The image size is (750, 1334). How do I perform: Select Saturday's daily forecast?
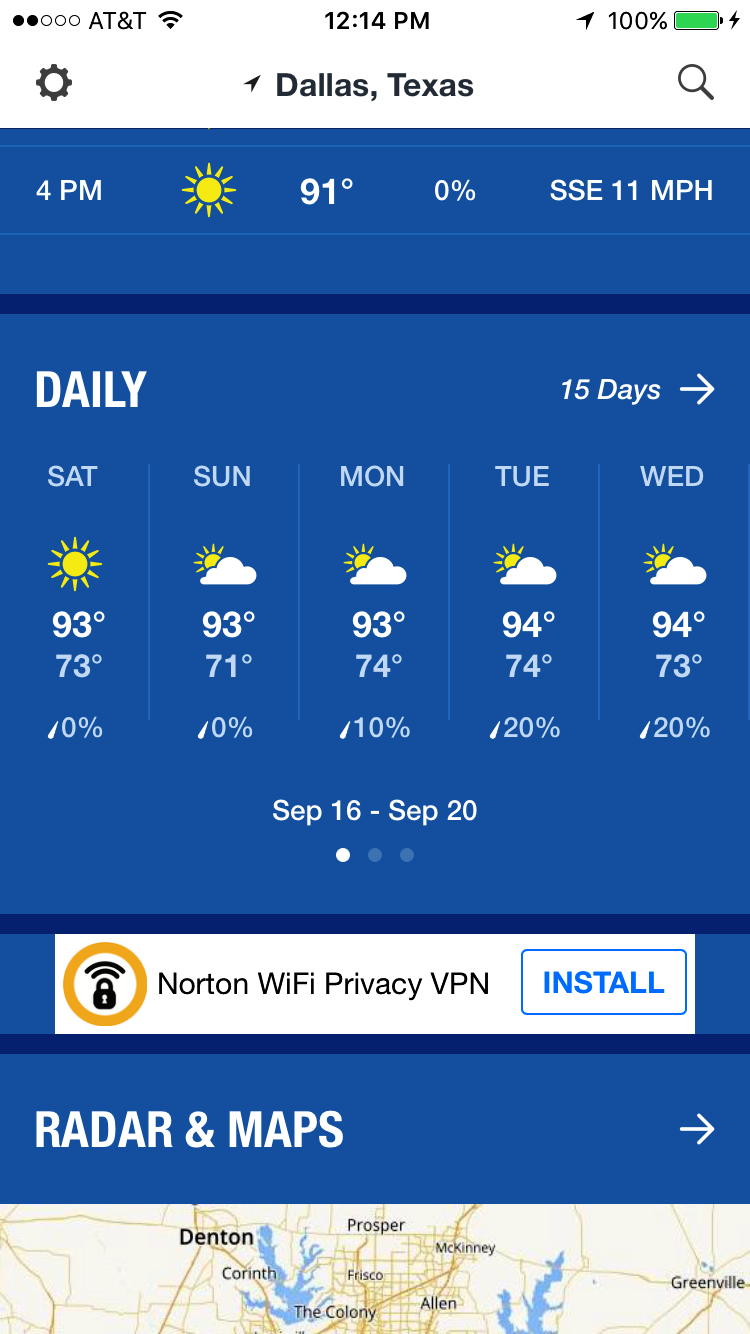pos(75,601)
